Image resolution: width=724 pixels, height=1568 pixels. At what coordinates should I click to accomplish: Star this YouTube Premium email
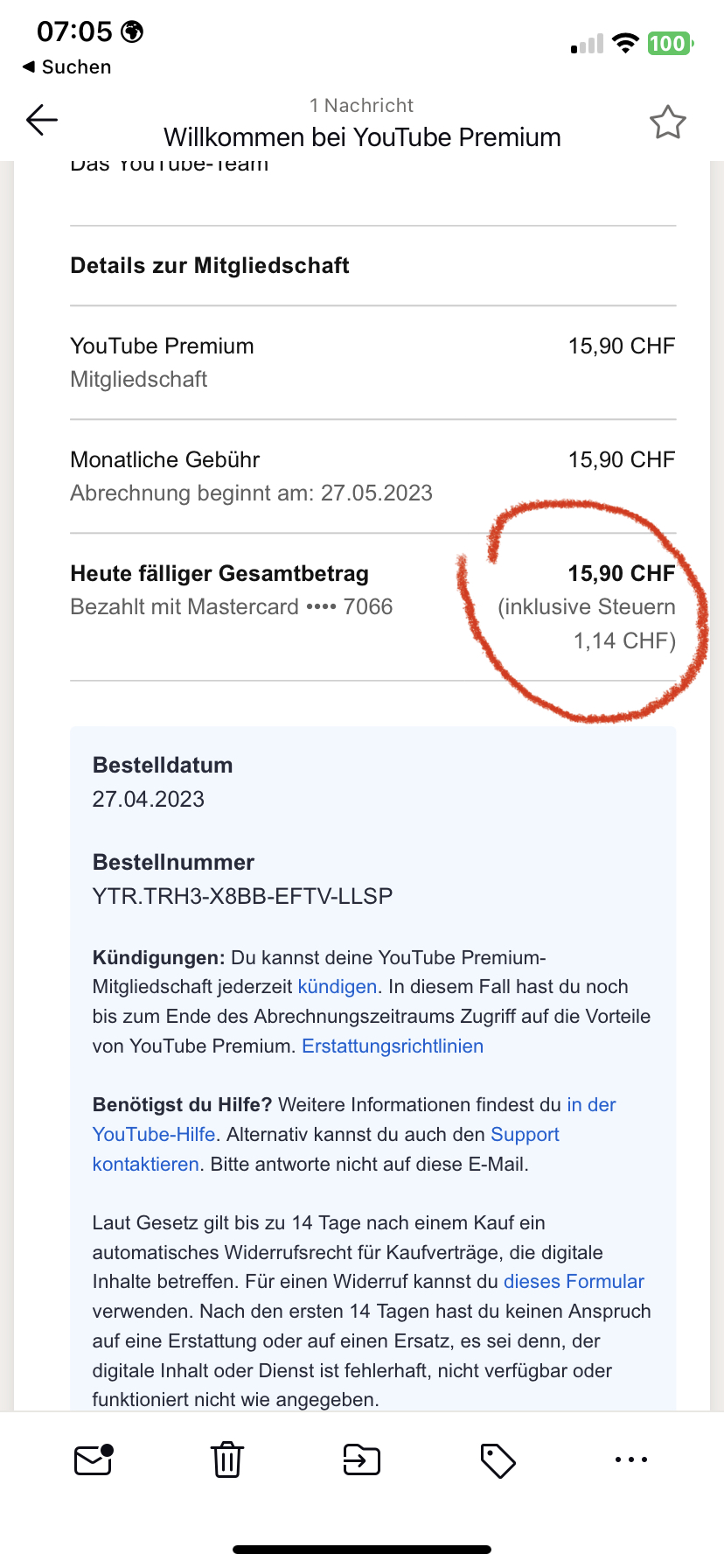pos(667,122)
